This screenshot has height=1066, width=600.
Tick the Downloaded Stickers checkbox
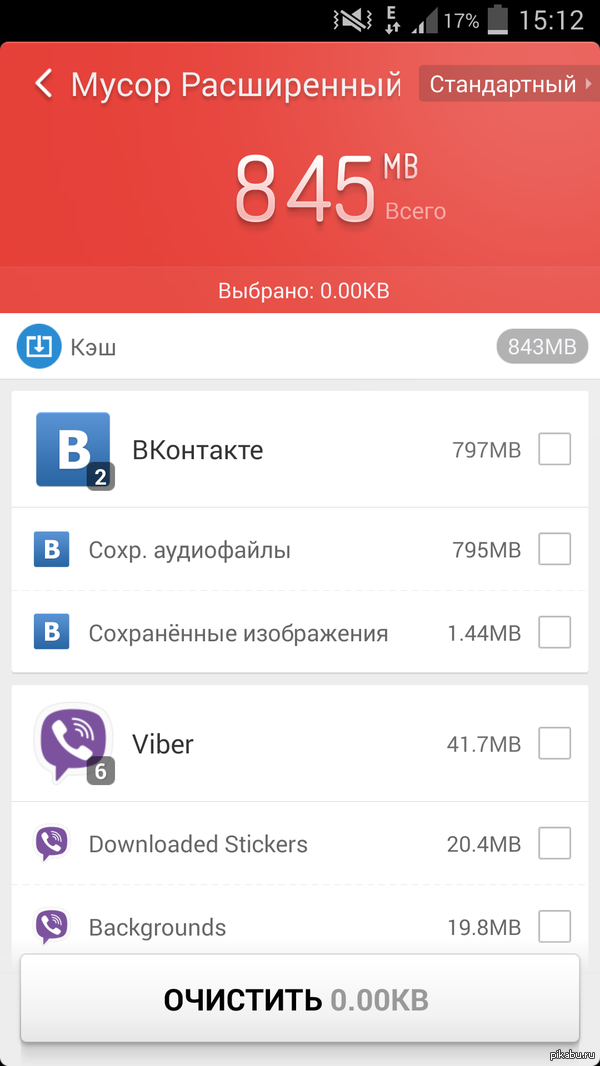[555, 843]
